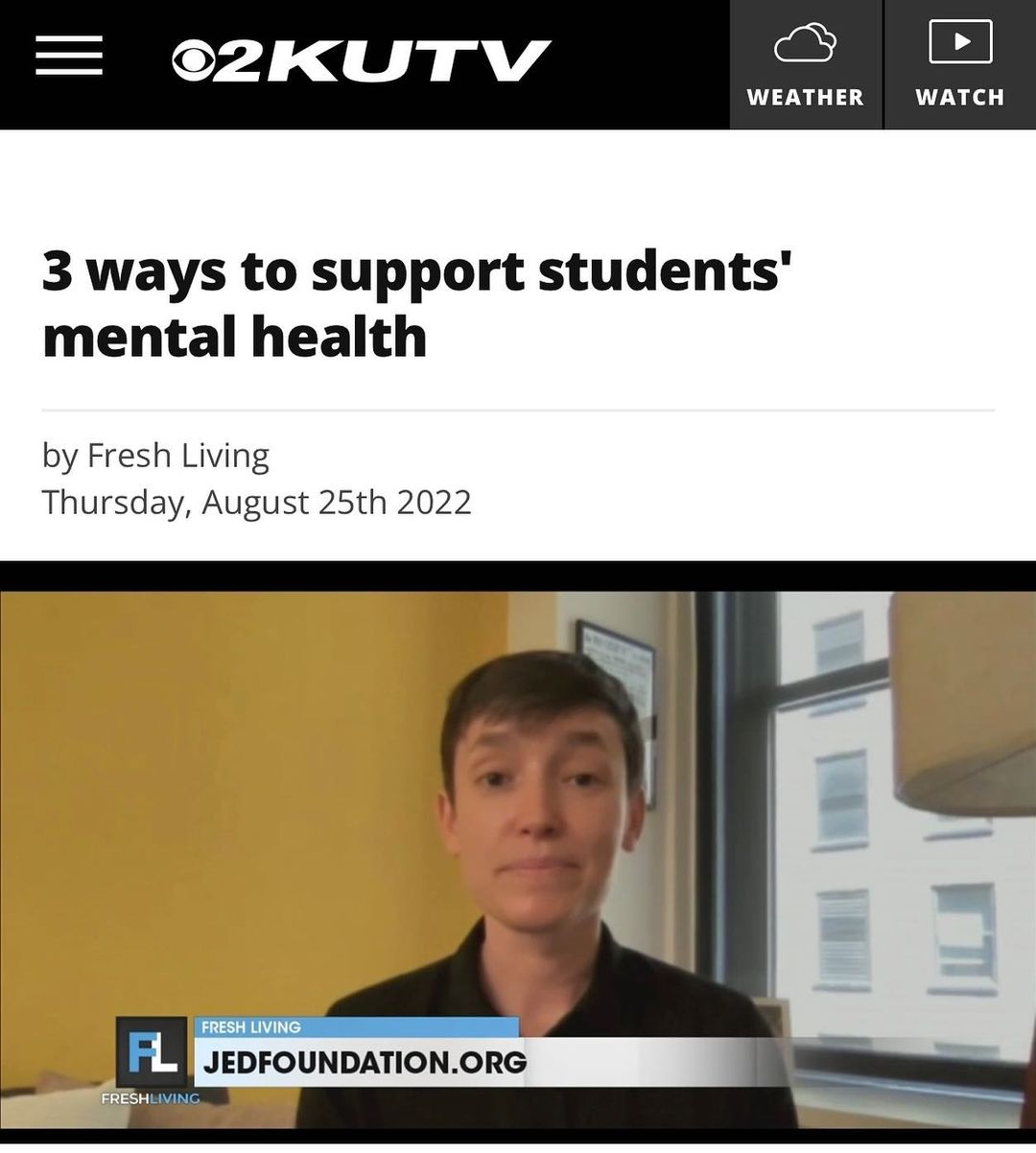
Task: Open the Watch live section
Action: (x=959, y=65)
